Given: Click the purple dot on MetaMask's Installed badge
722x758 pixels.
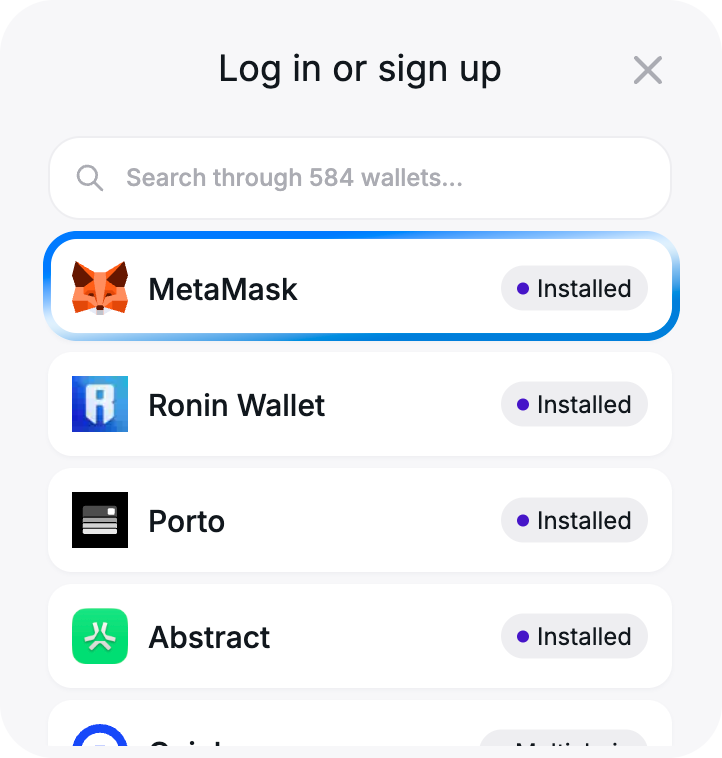Looking at the screenshot, I should [x=524, y=288].
